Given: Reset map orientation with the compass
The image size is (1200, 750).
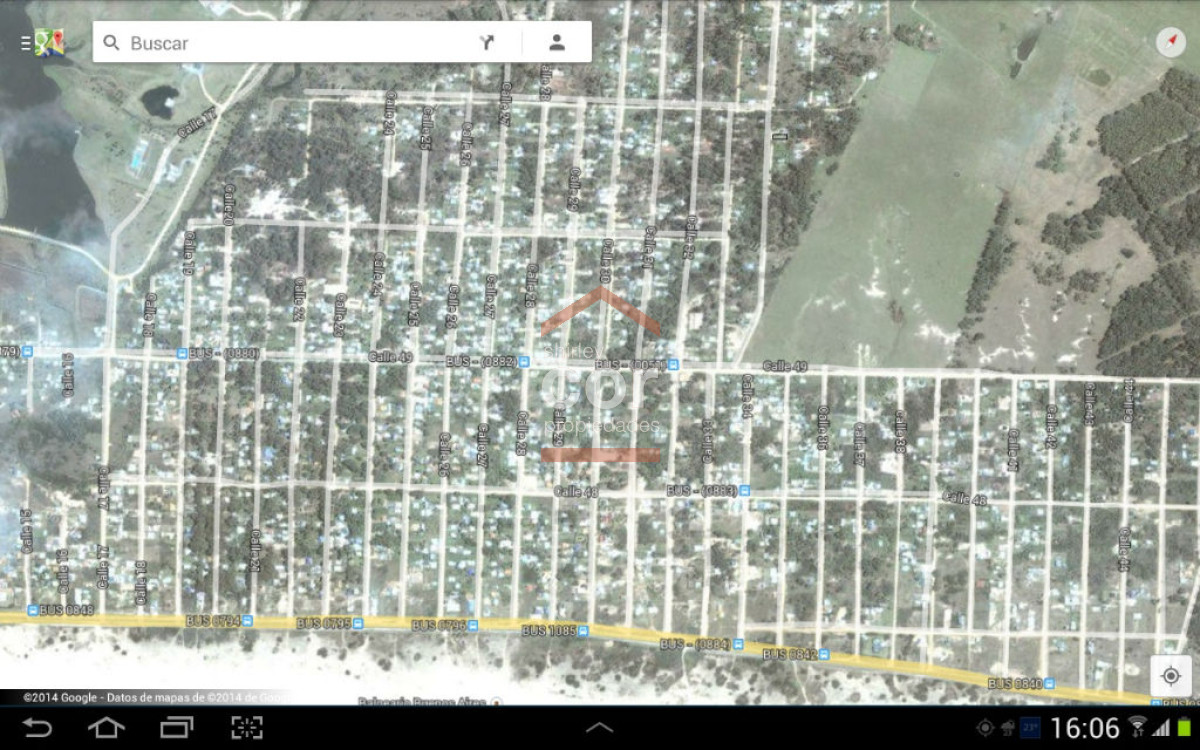Looking at the screenshot, I should click(1170, 42).
